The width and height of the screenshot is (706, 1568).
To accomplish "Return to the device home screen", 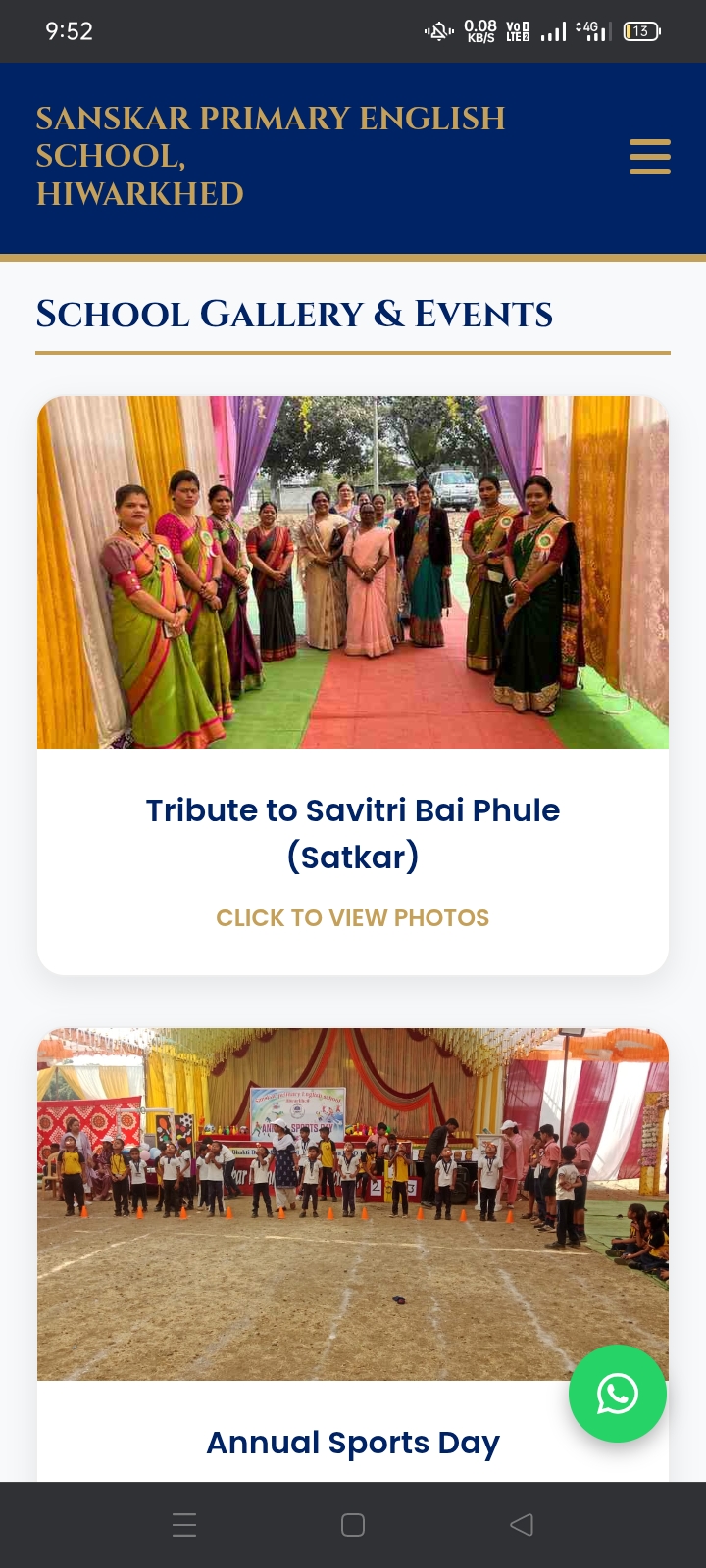I will tap(353, 1525).
